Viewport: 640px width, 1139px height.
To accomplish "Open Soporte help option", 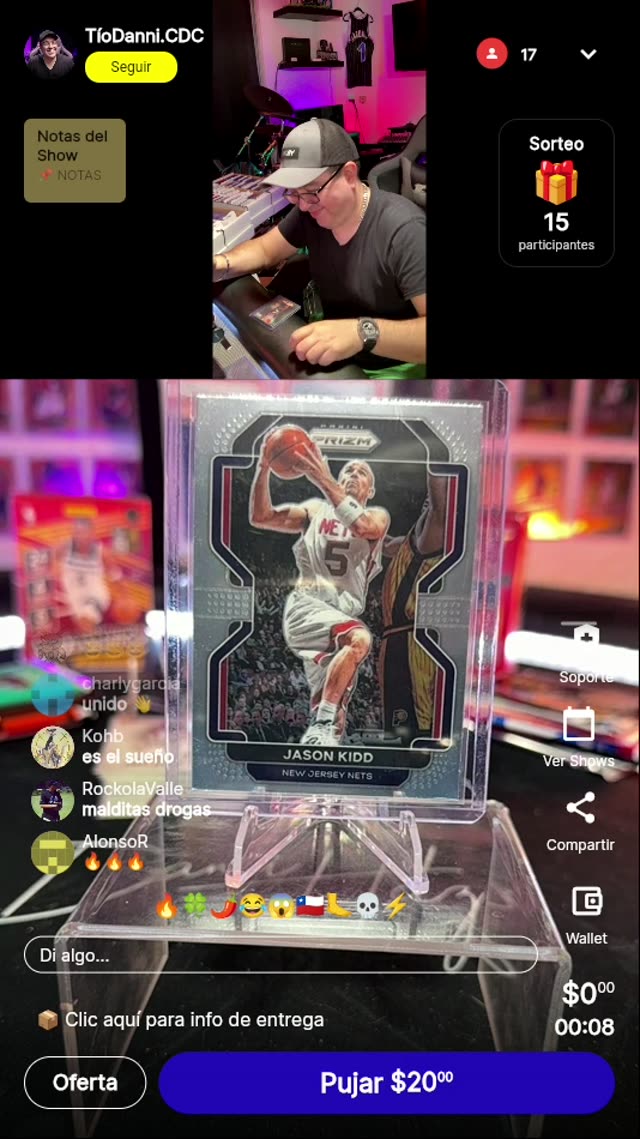I will (x=585, y=652).
